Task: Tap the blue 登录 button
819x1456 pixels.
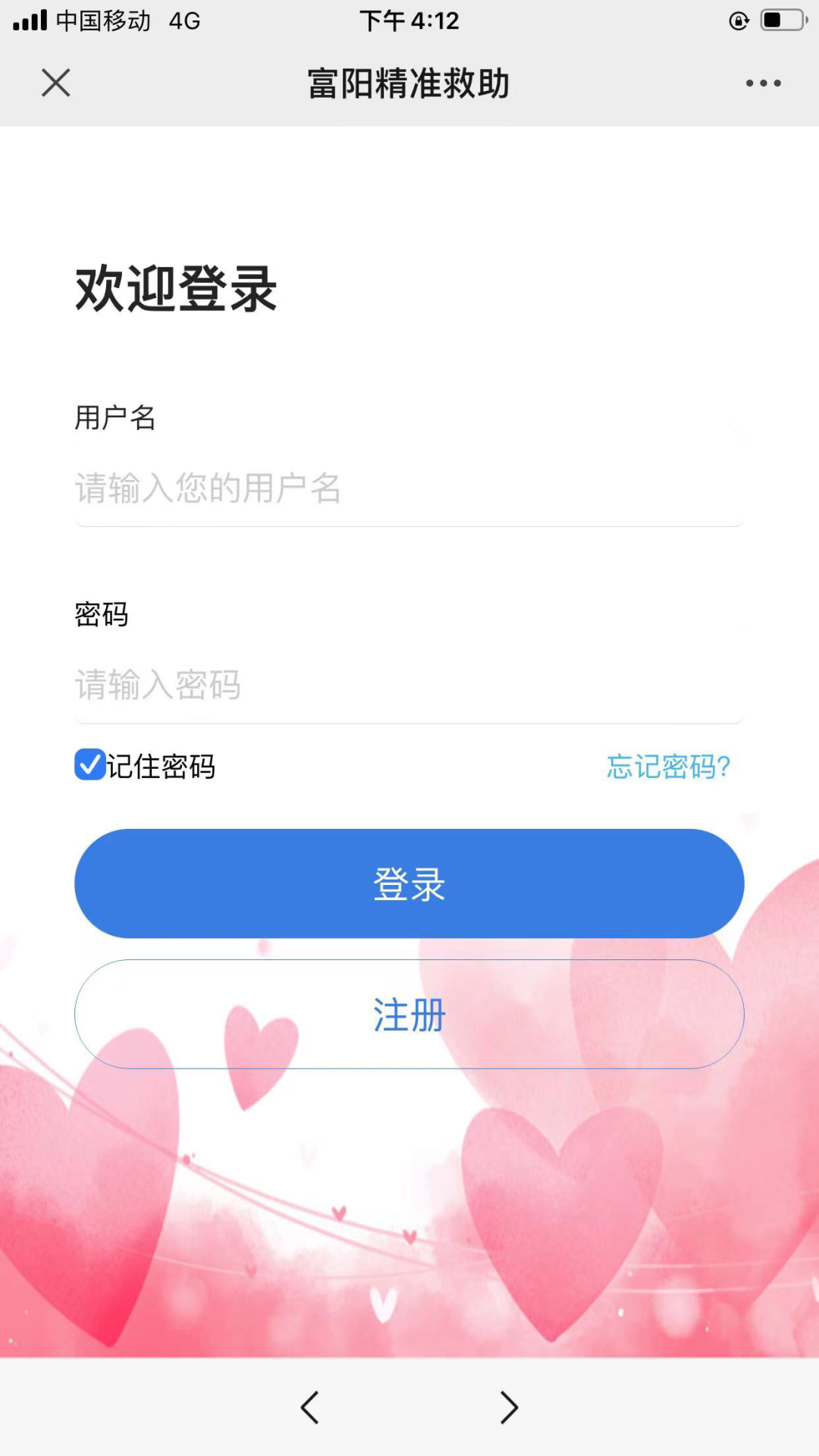Action: coord(409,883)
